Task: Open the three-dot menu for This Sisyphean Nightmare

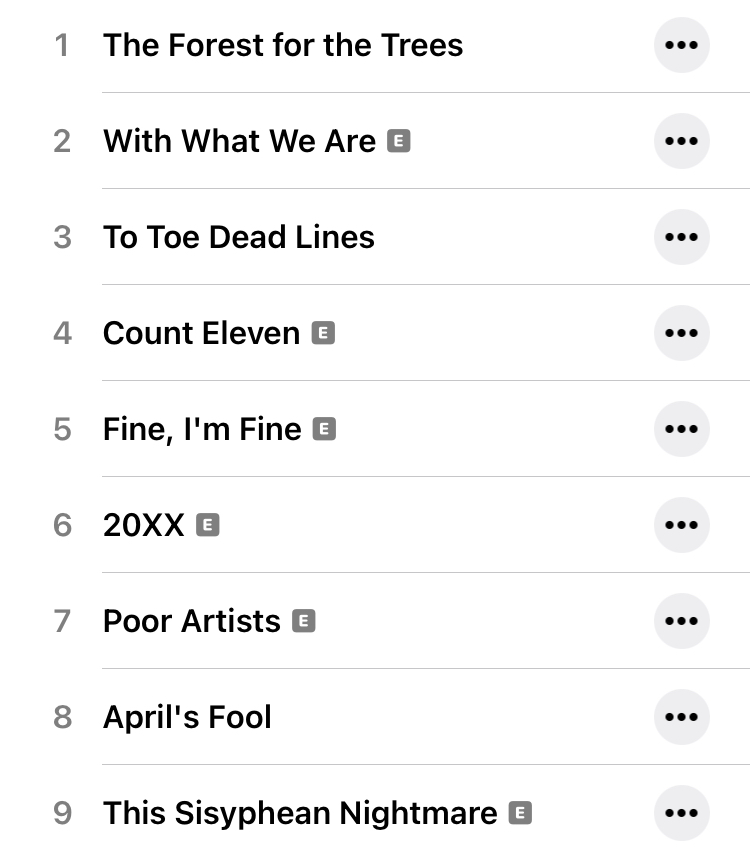Action: click(681, 813)
